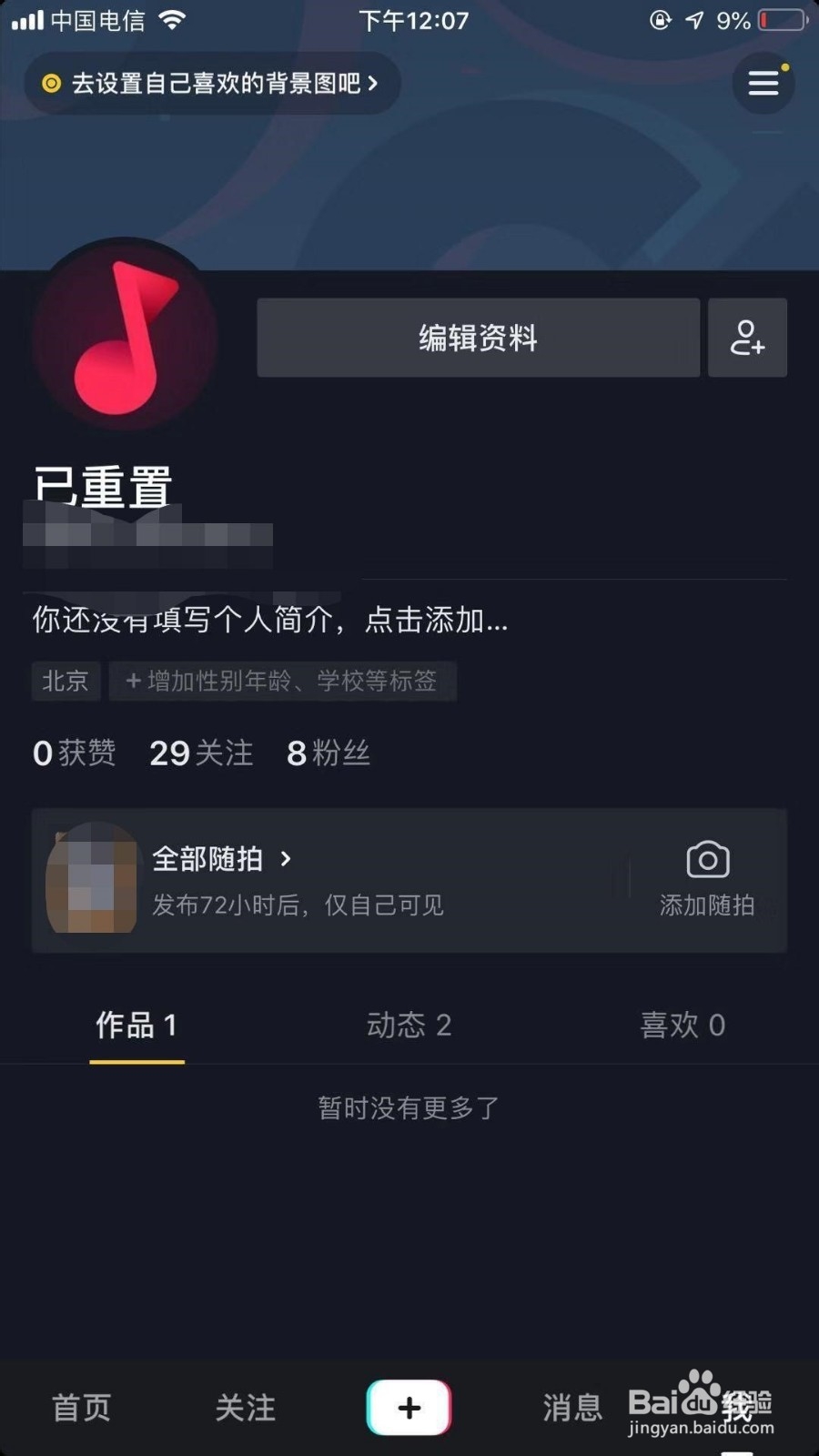Tap the yellow target icon in background banner
The image size is (819, 1456).
click(52, 83)
